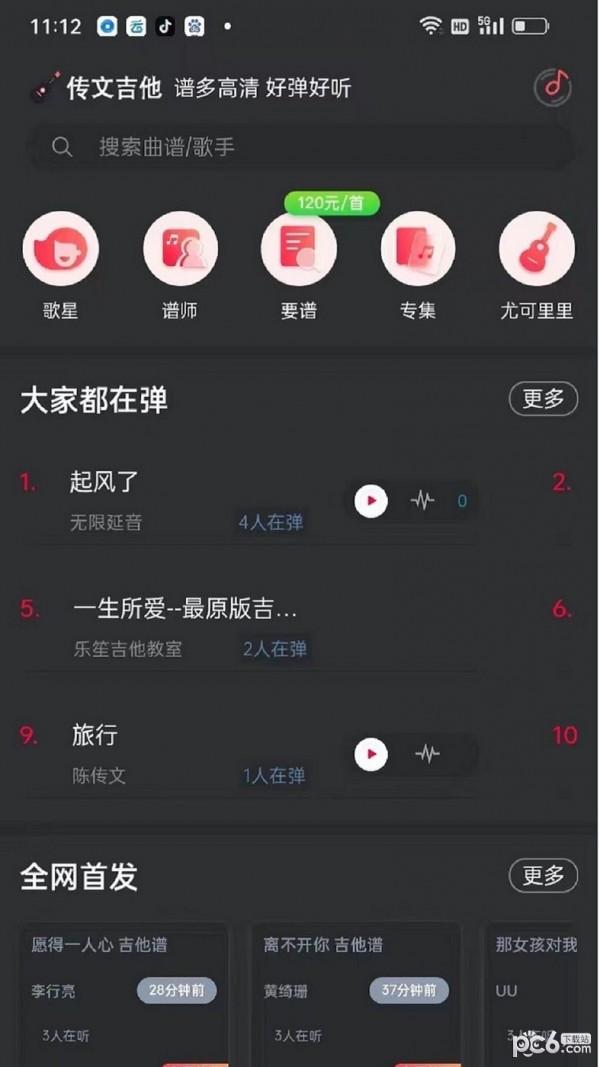Open the 那女孩对我 card by UU
Viewport: 600px width, 1067px height.
[536, 990]
